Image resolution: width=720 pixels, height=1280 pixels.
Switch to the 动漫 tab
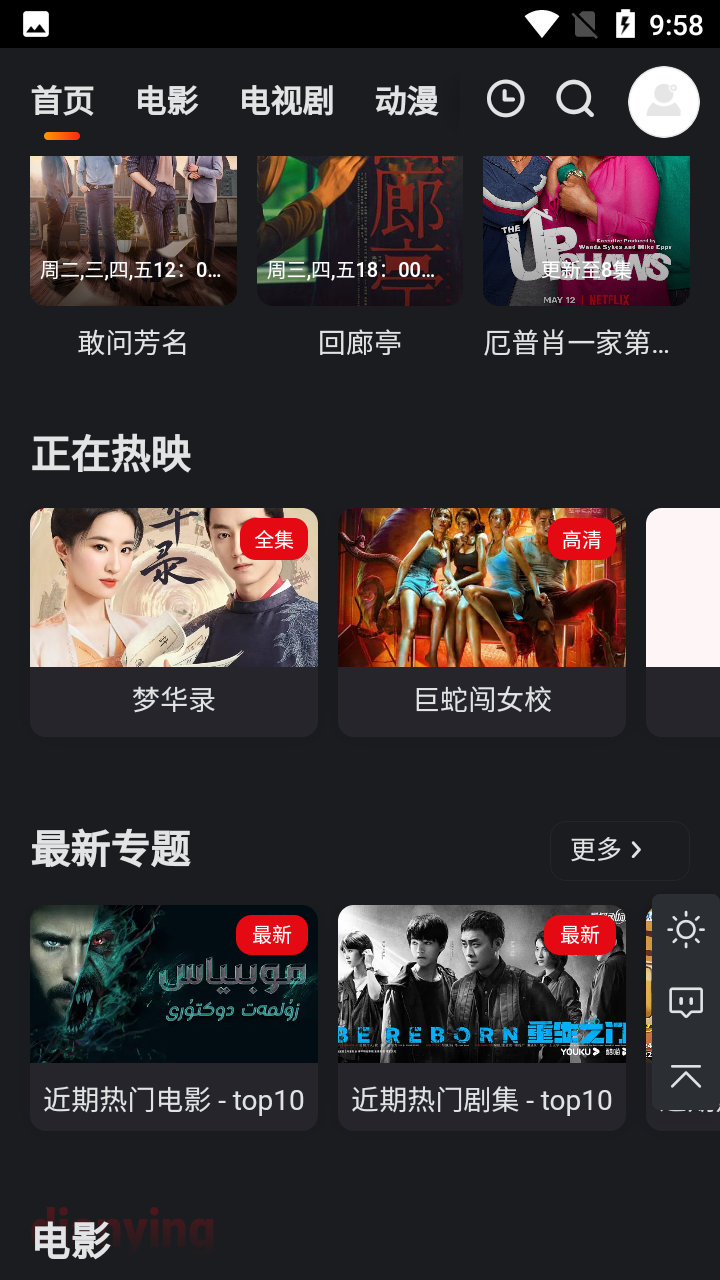tap(406, 100)
